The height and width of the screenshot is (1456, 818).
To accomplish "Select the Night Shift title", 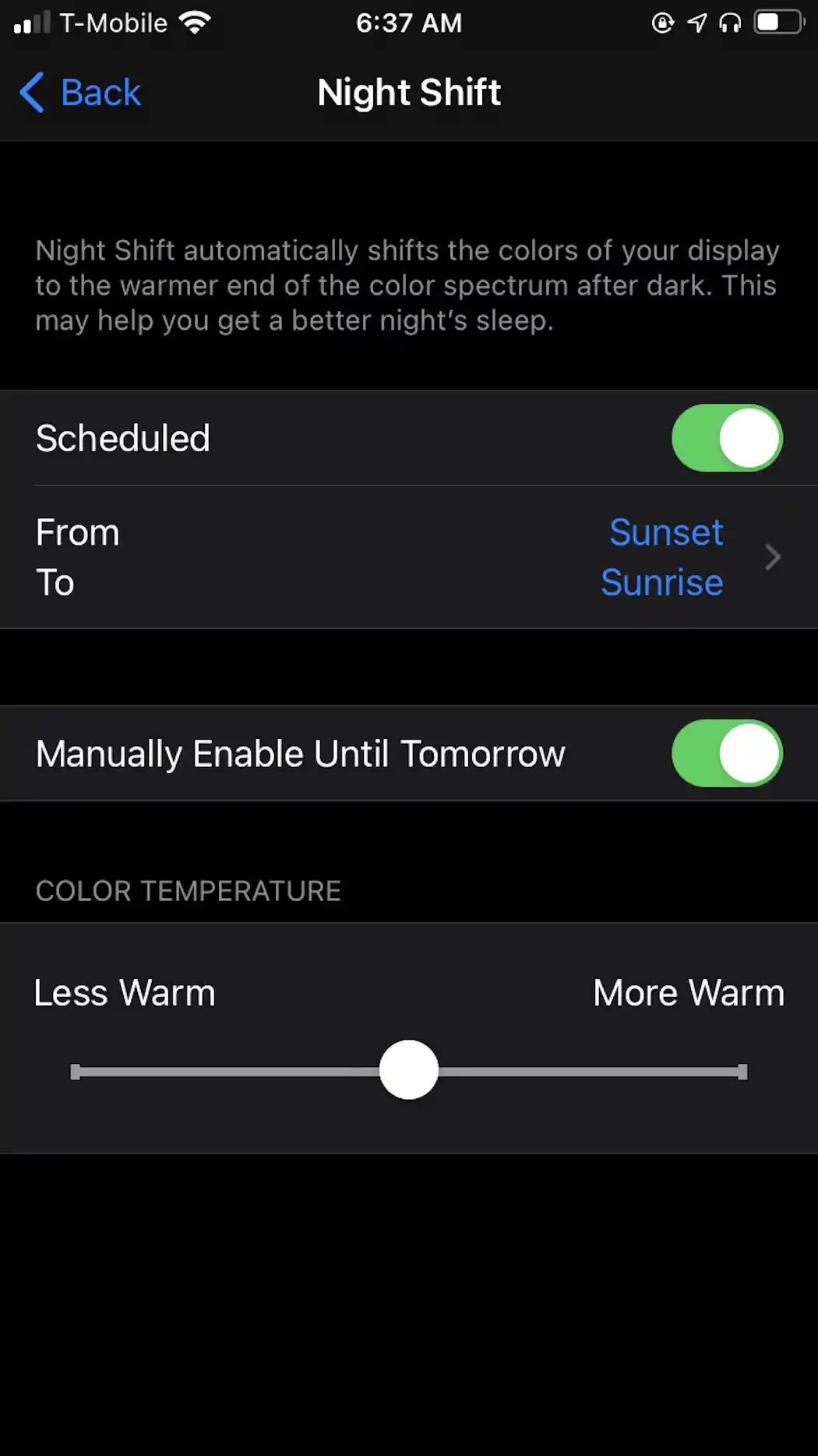I will pos(409,92).
